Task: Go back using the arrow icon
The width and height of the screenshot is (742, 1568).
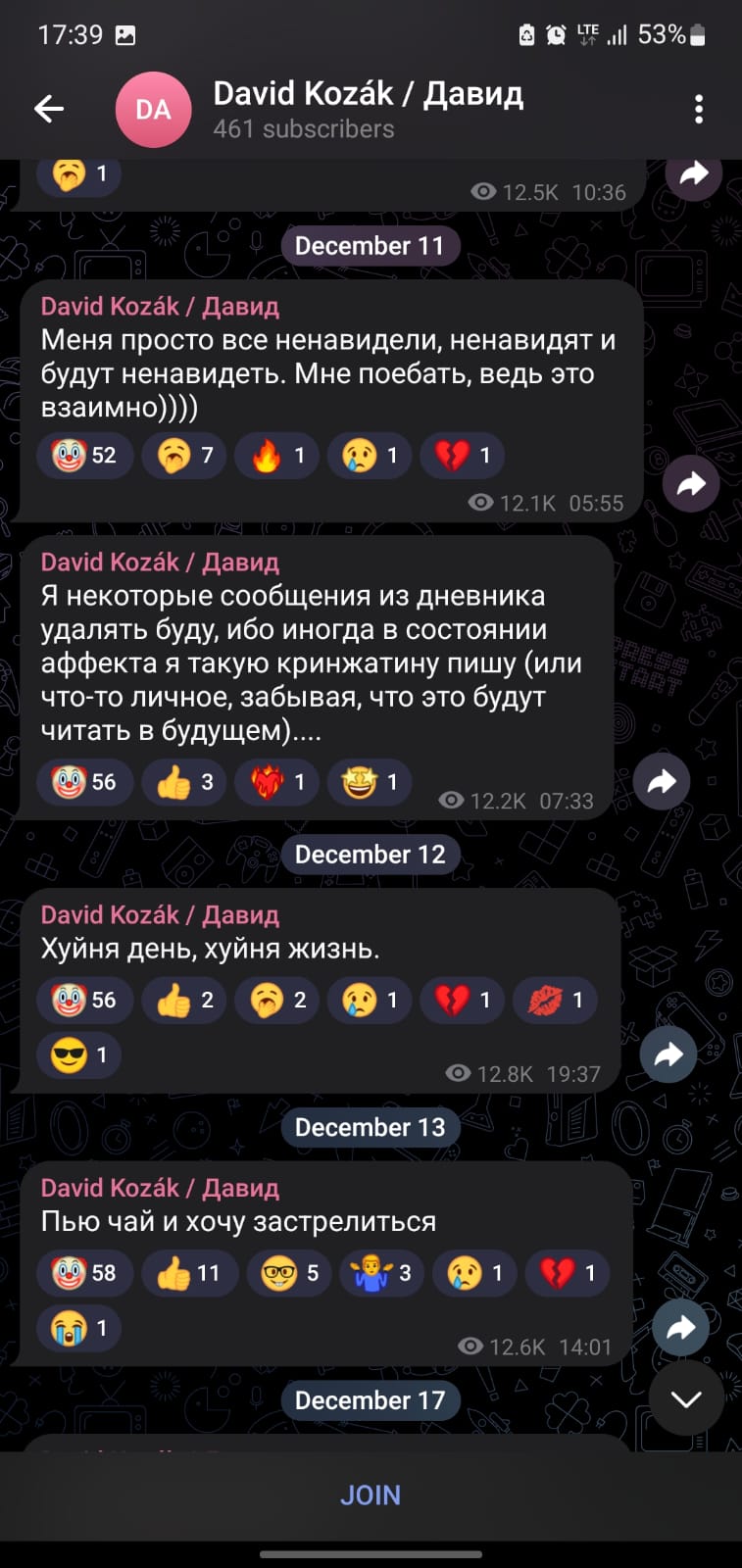Action: [49, 109]
